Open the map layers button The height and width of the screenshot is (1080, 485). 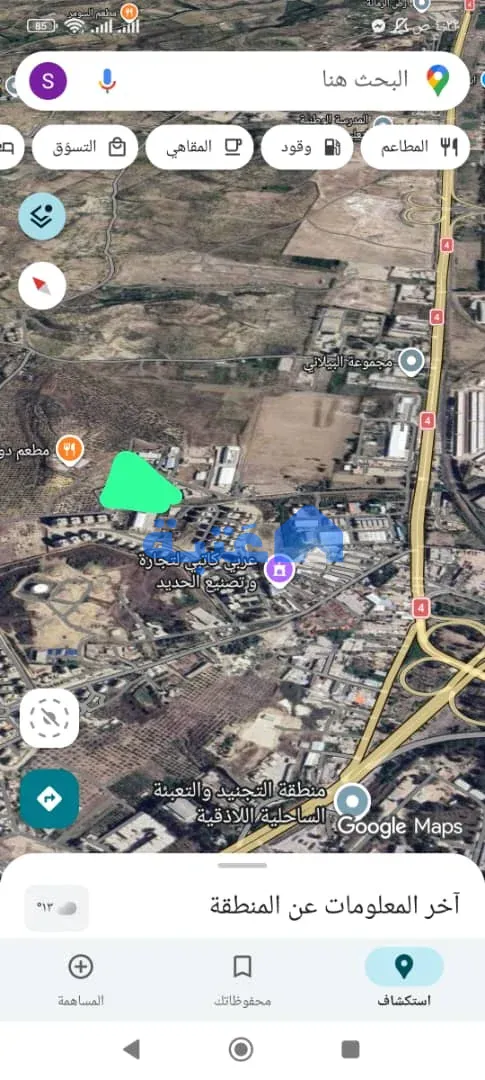point(42,216)
